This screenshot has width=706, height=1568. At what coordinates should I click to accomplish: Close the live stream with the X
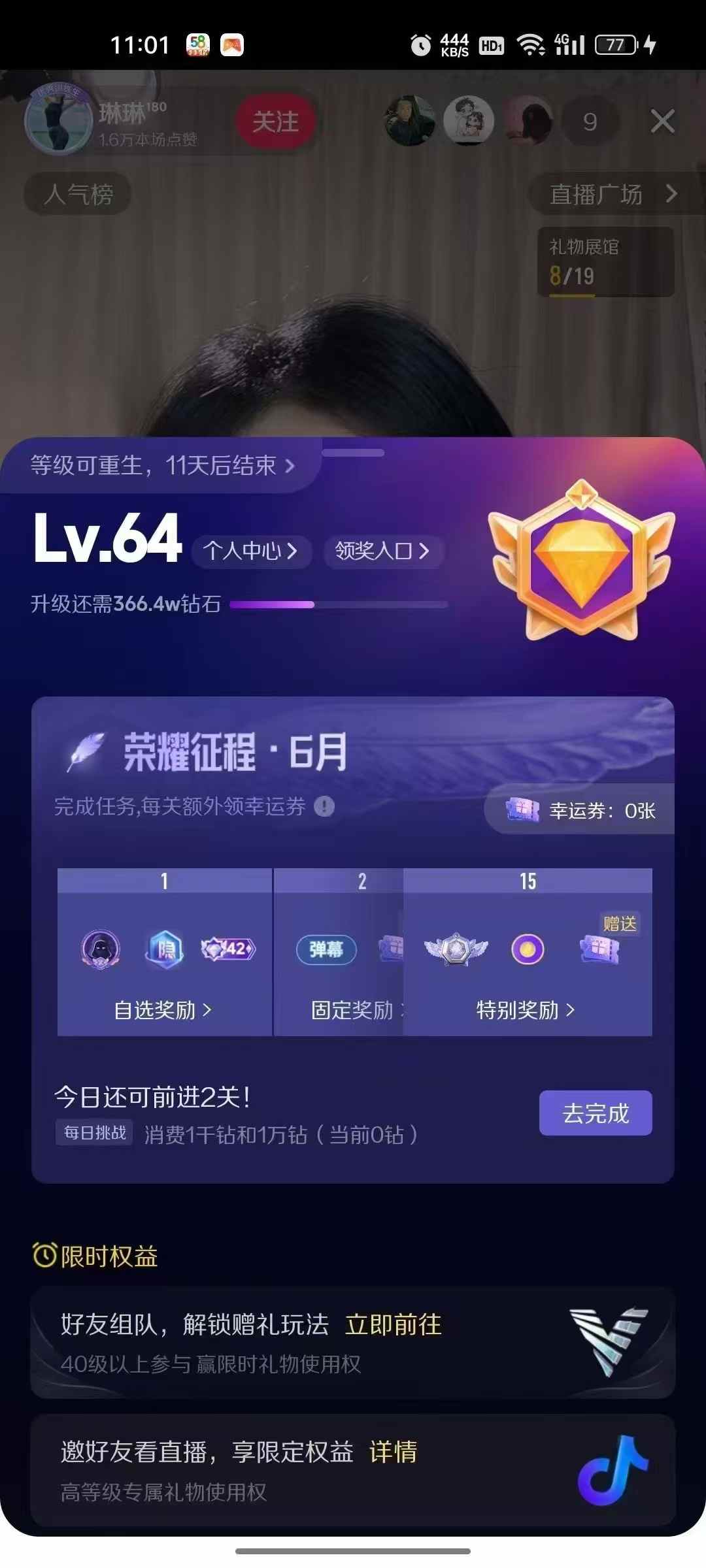[x=662, y=122]
